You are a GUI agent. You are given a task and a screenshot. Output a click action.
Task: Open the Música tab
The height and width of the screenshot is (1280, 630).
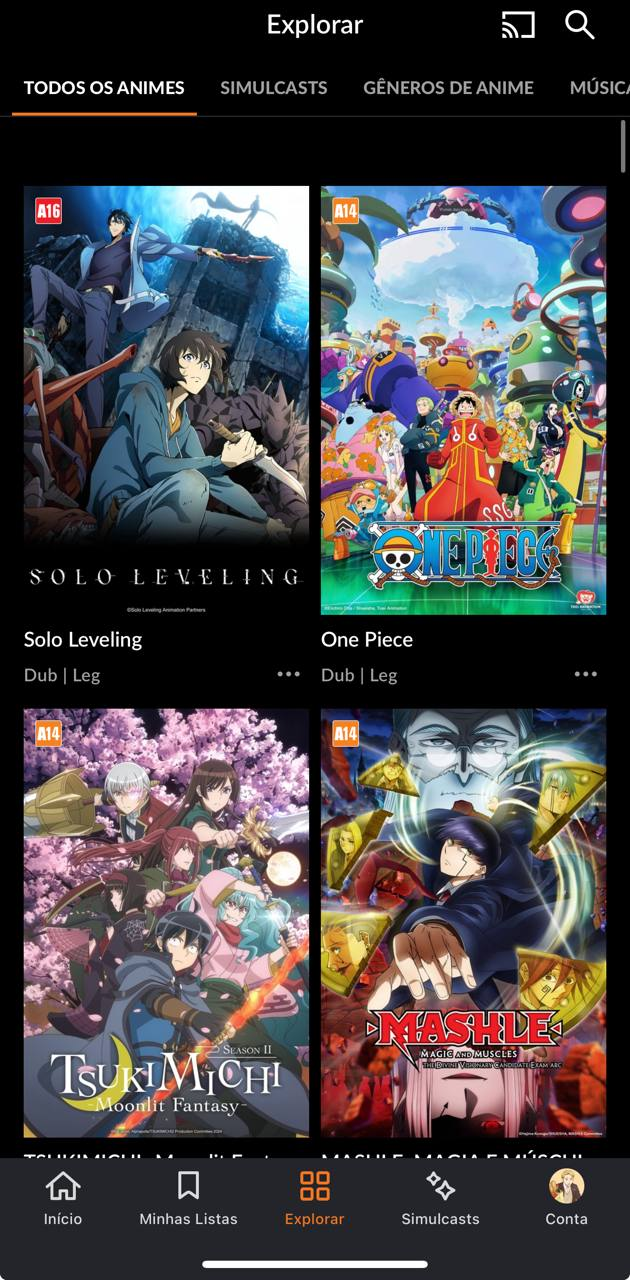click(598, 88)
